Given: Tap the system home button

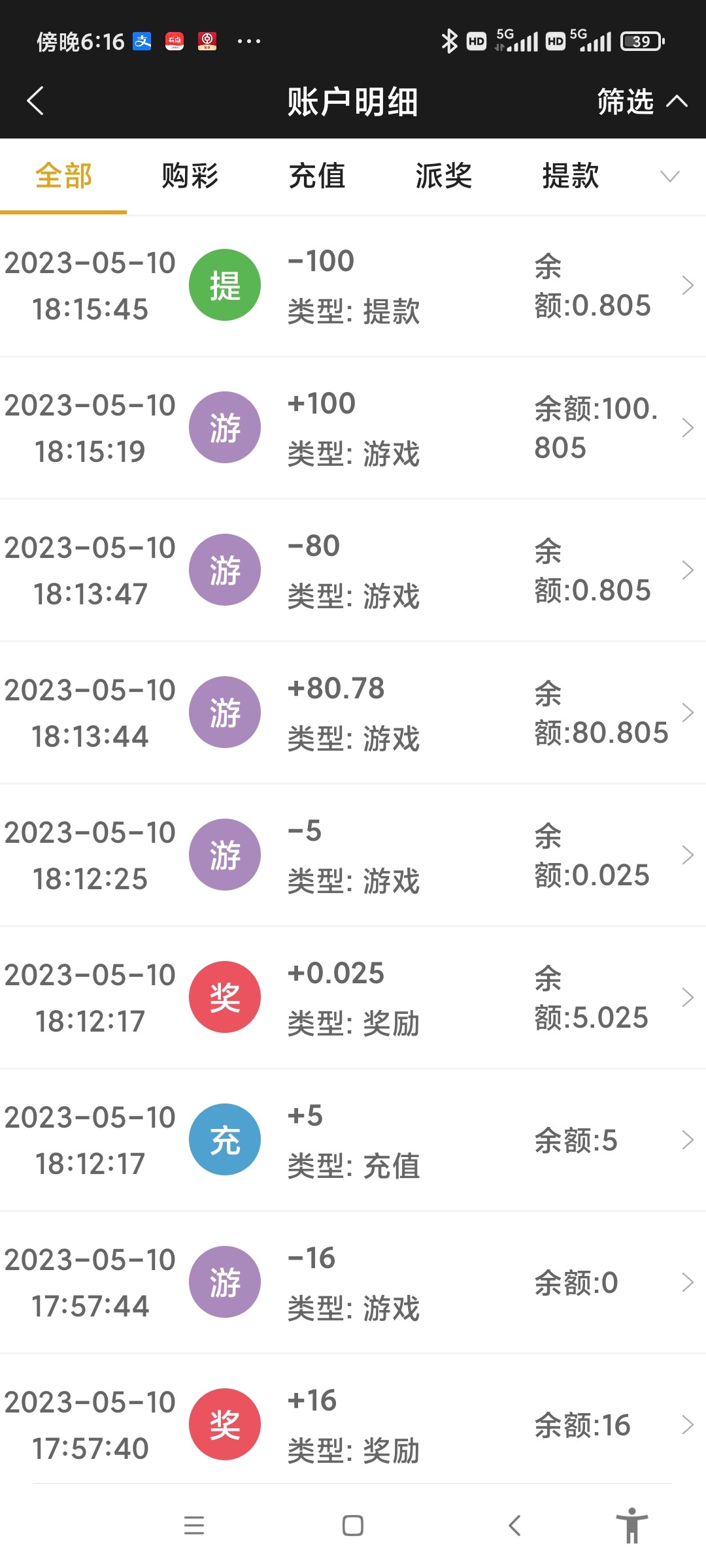Looking at the screenshot, I should click(353, 1526).
